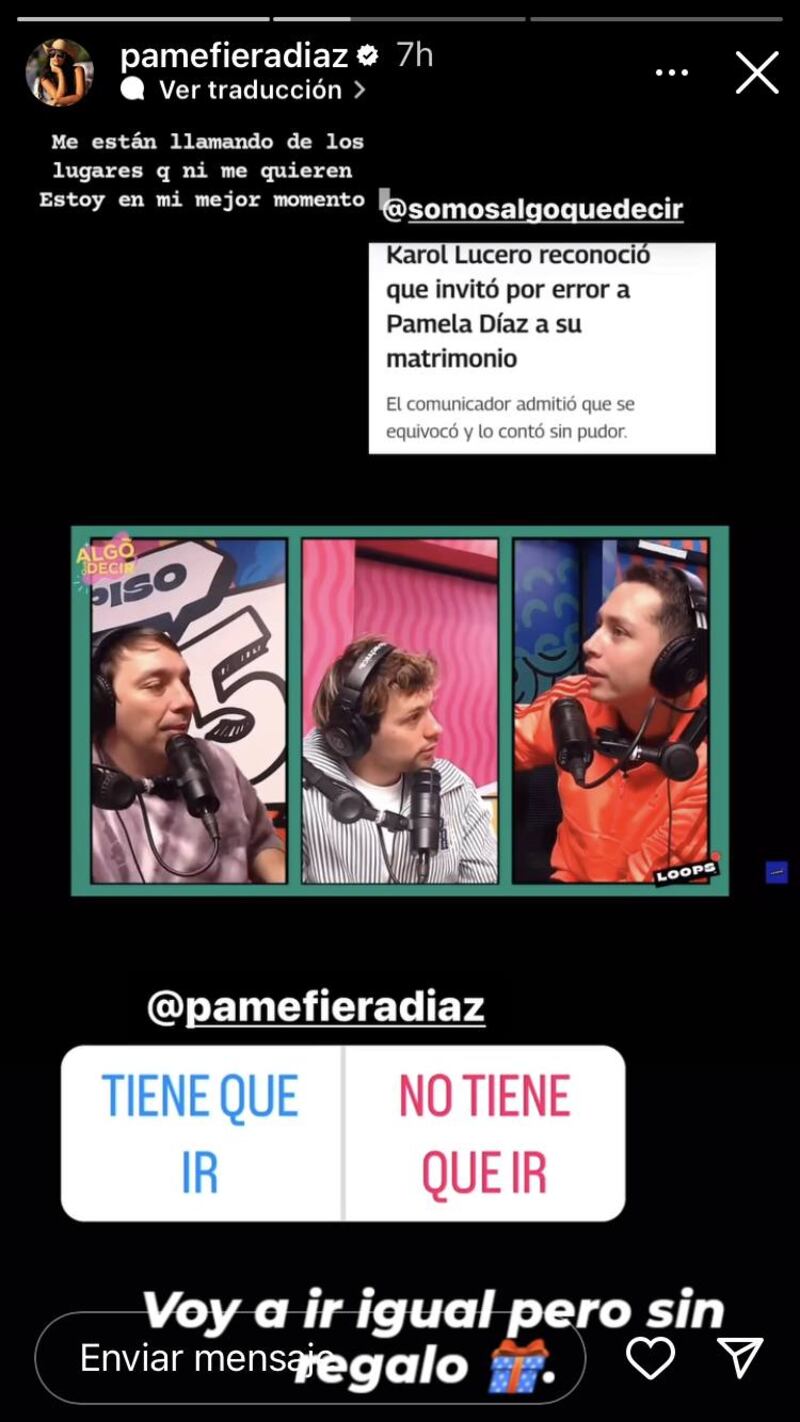Open pamefieradiaz's profile picture

coord(59,73)
